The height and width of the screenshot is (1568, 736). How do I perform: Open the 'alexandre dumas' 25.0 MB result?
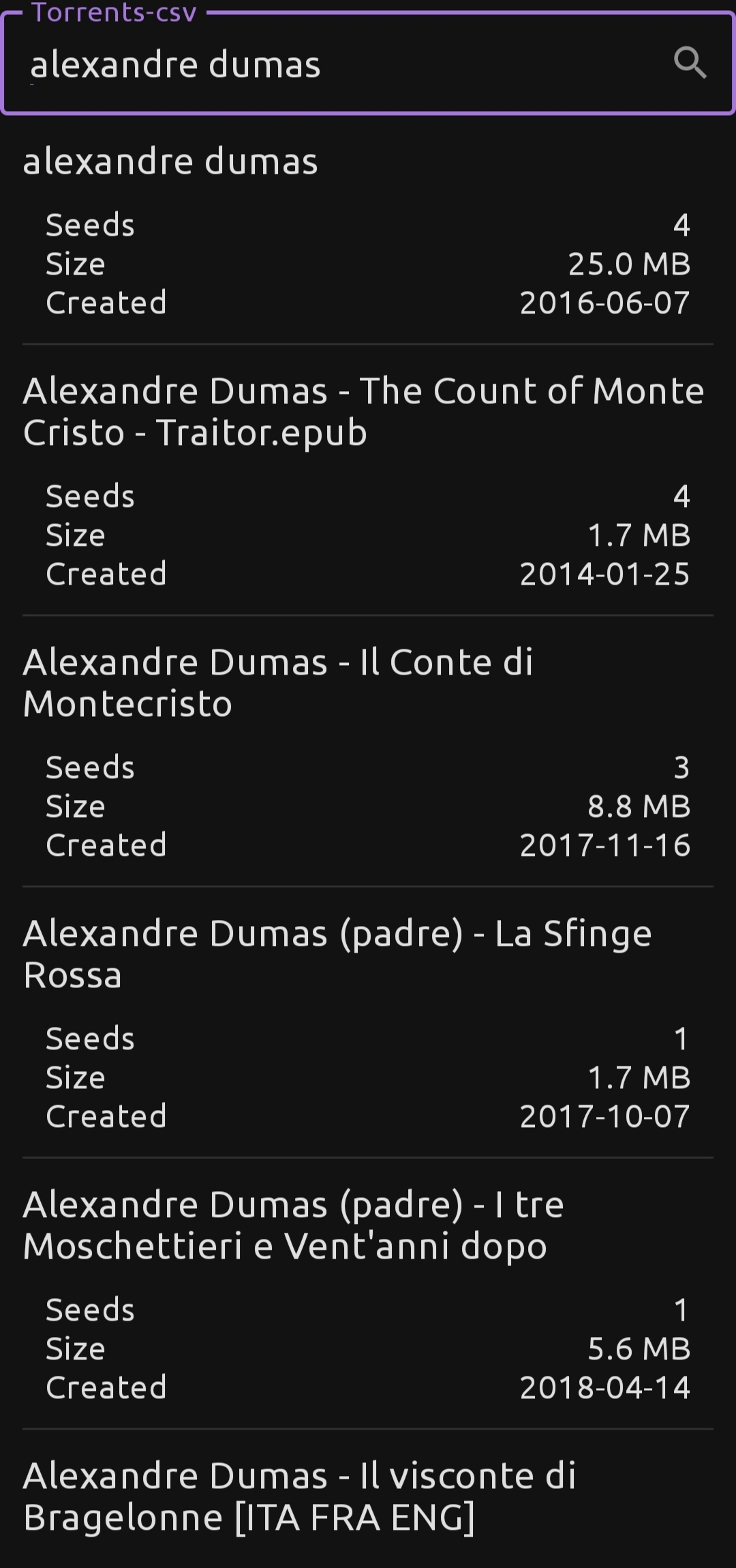pyautogui.click(x=170, y=162)
